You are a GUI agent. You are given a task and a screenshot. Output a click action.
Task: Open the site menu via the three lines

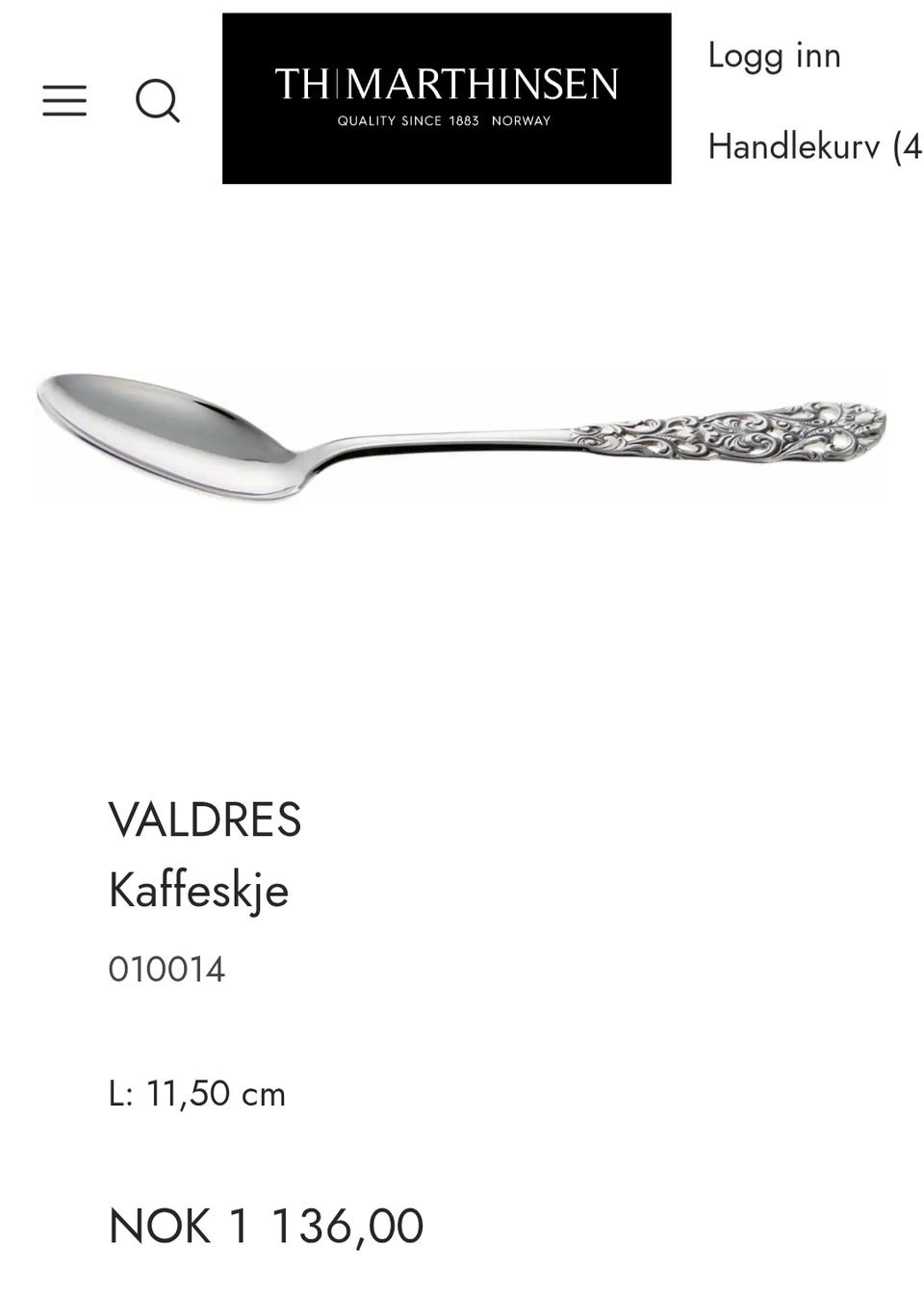[x=64, y=101]
